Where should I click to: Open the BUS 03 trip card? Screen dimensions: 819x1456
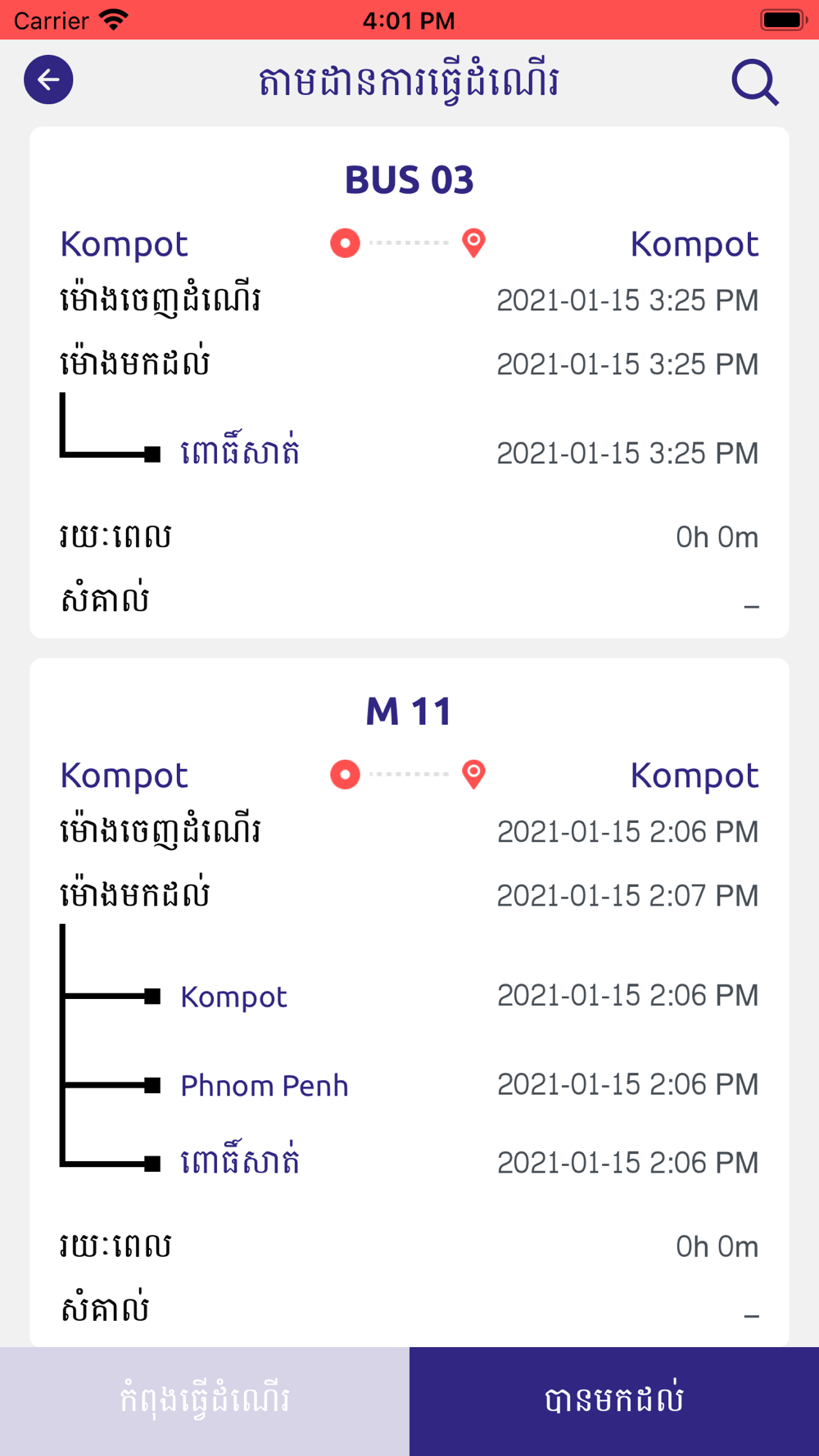pyautogui.click(x=409, y=382)
